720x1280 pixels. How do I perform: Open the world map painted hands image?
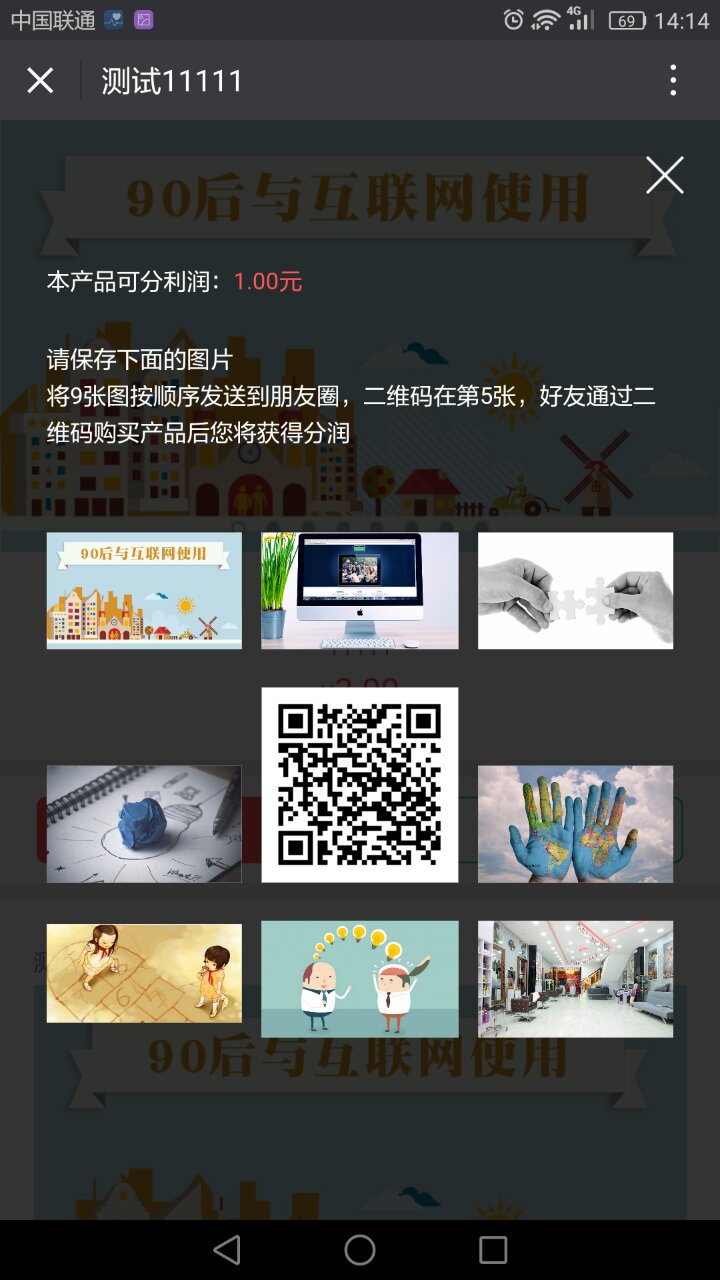point(575,824)
